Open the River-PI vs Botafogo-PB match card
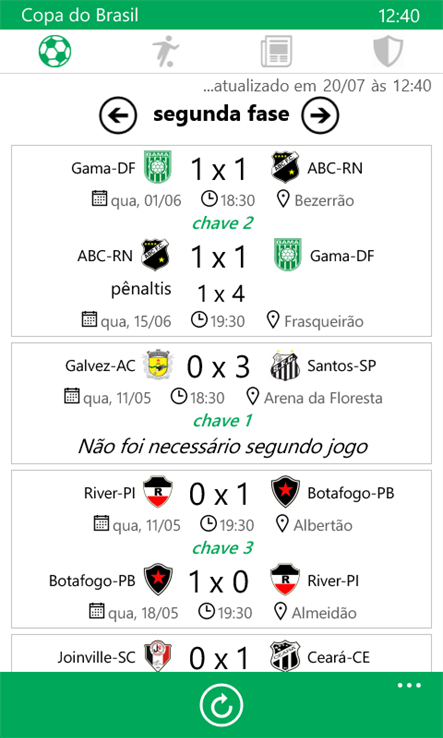 click(x=221, y=549)
